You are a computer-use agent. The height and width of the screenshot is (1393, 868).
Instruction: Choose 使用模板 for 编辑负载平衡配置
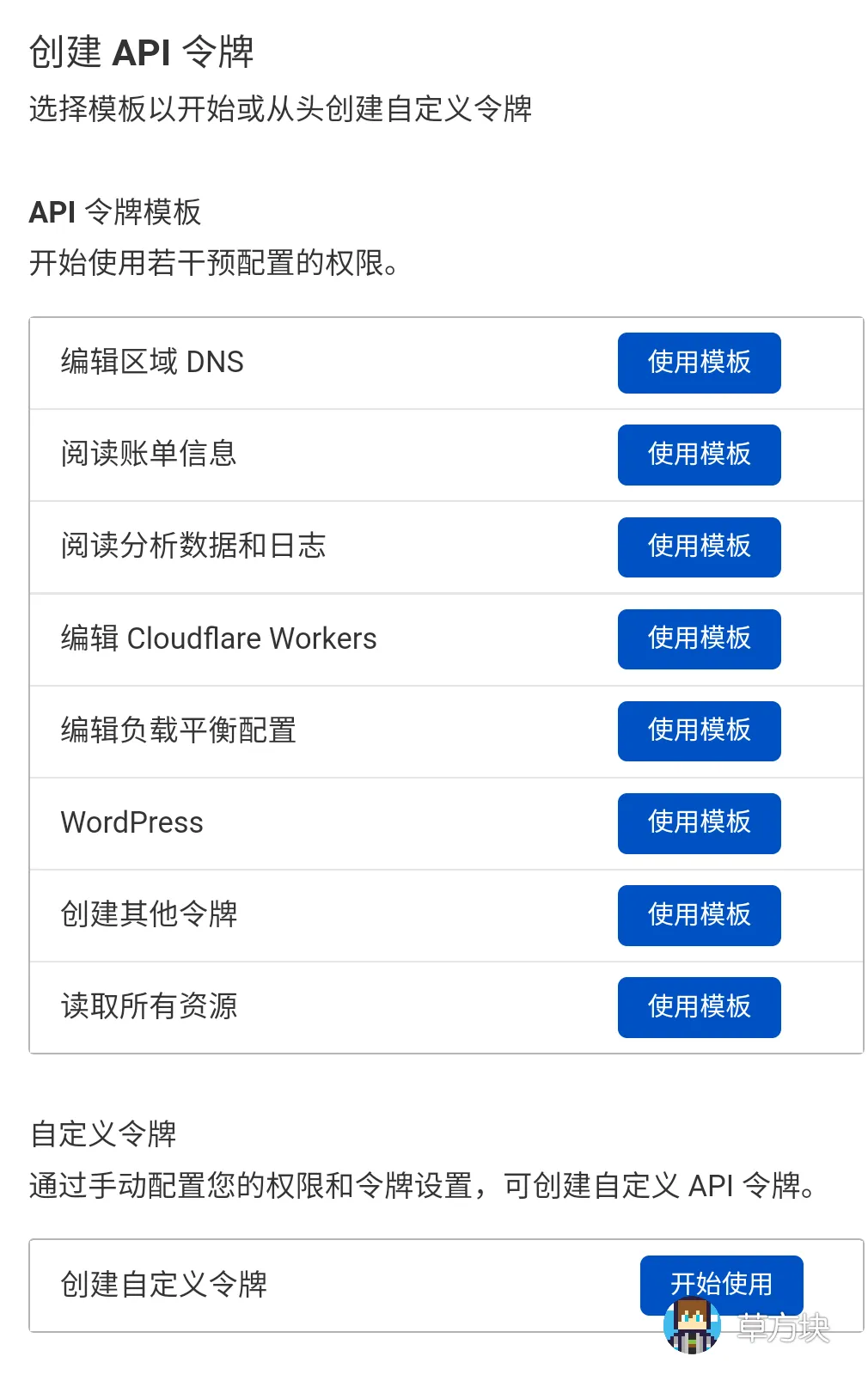tap(699, 730)
